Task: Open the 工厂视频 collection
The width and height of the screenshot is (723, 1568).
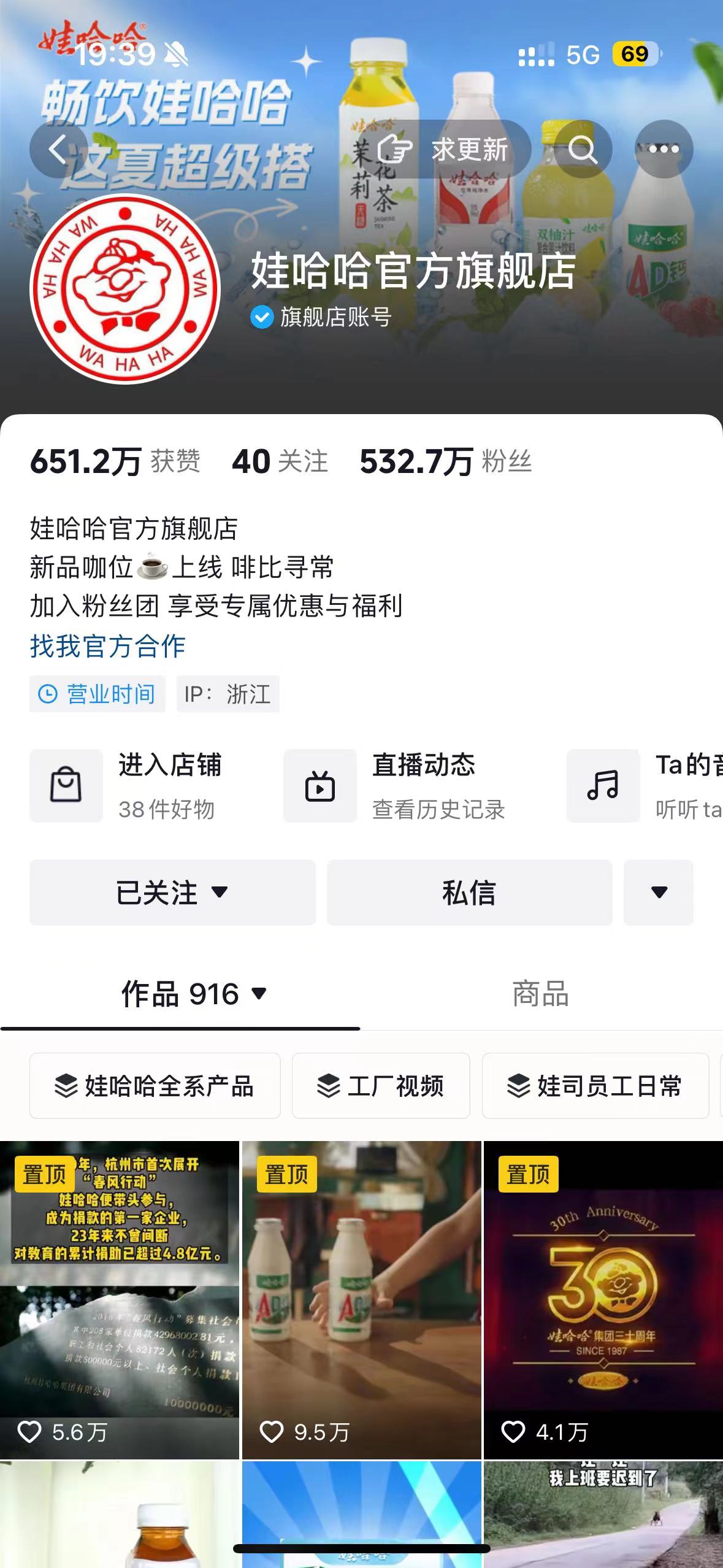Action: click(x=381, y=1086)
